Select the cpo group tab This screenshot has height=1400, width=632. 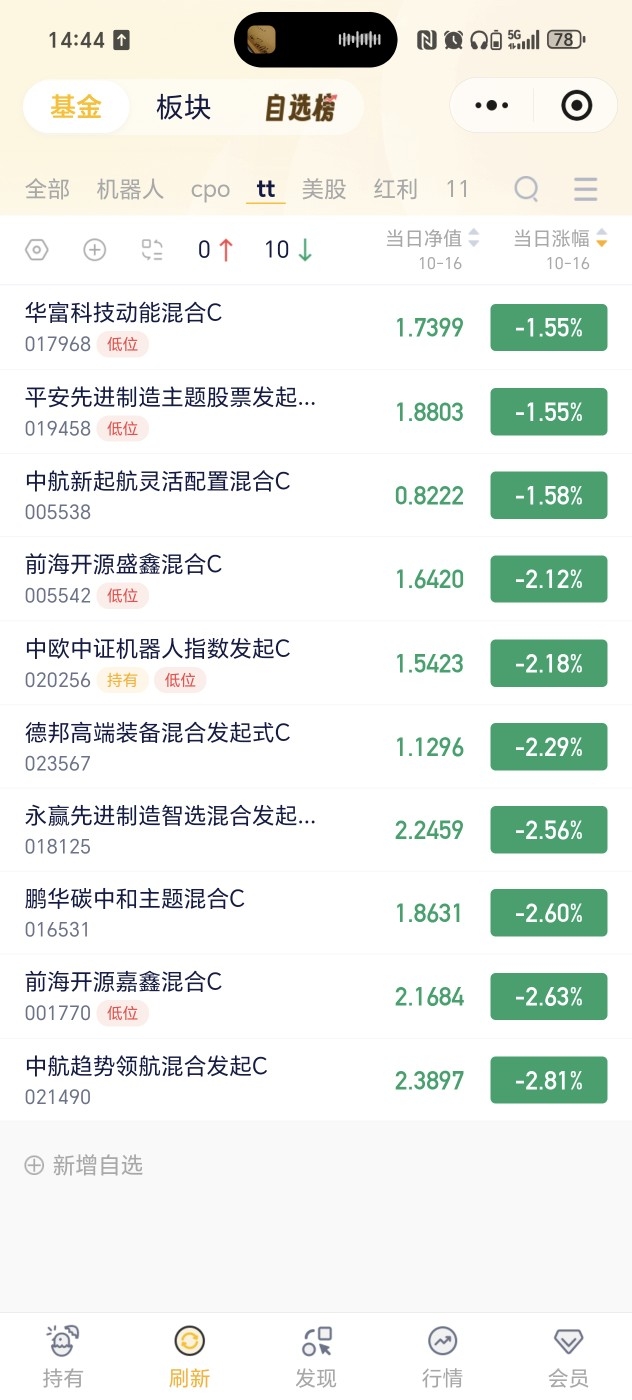coord(210,189)
